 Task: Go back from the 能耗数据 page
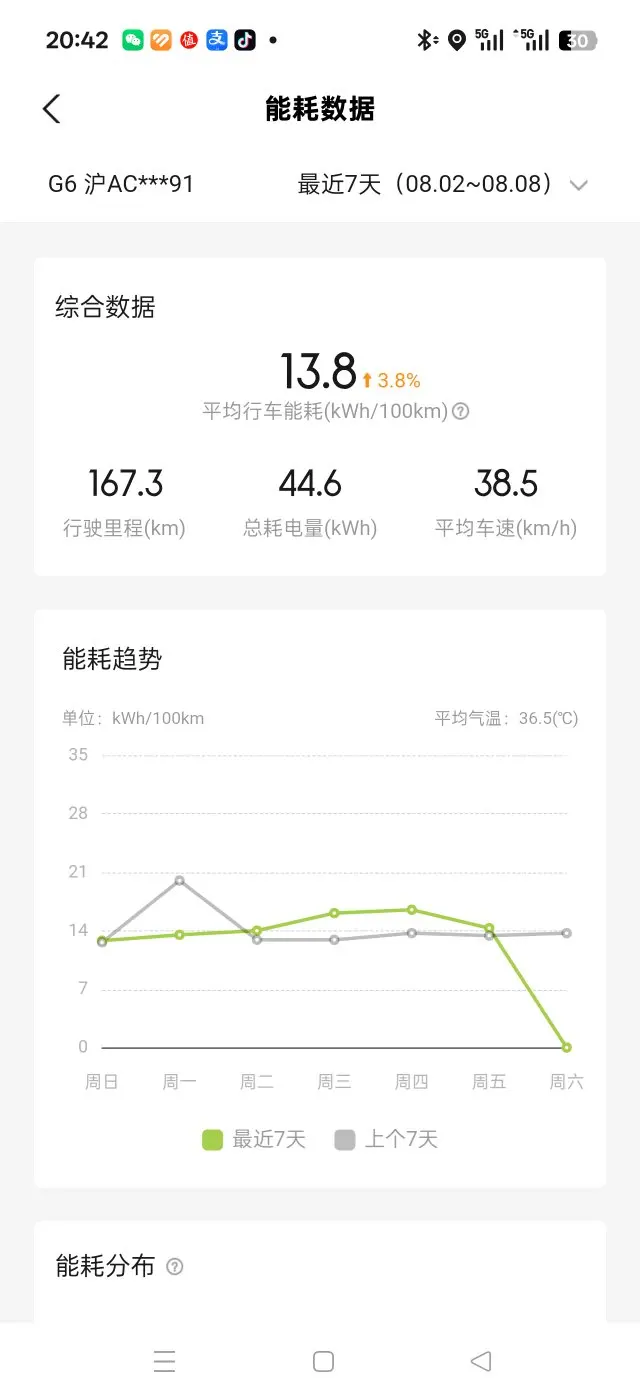pyautogui.click(x=52, y=109)
